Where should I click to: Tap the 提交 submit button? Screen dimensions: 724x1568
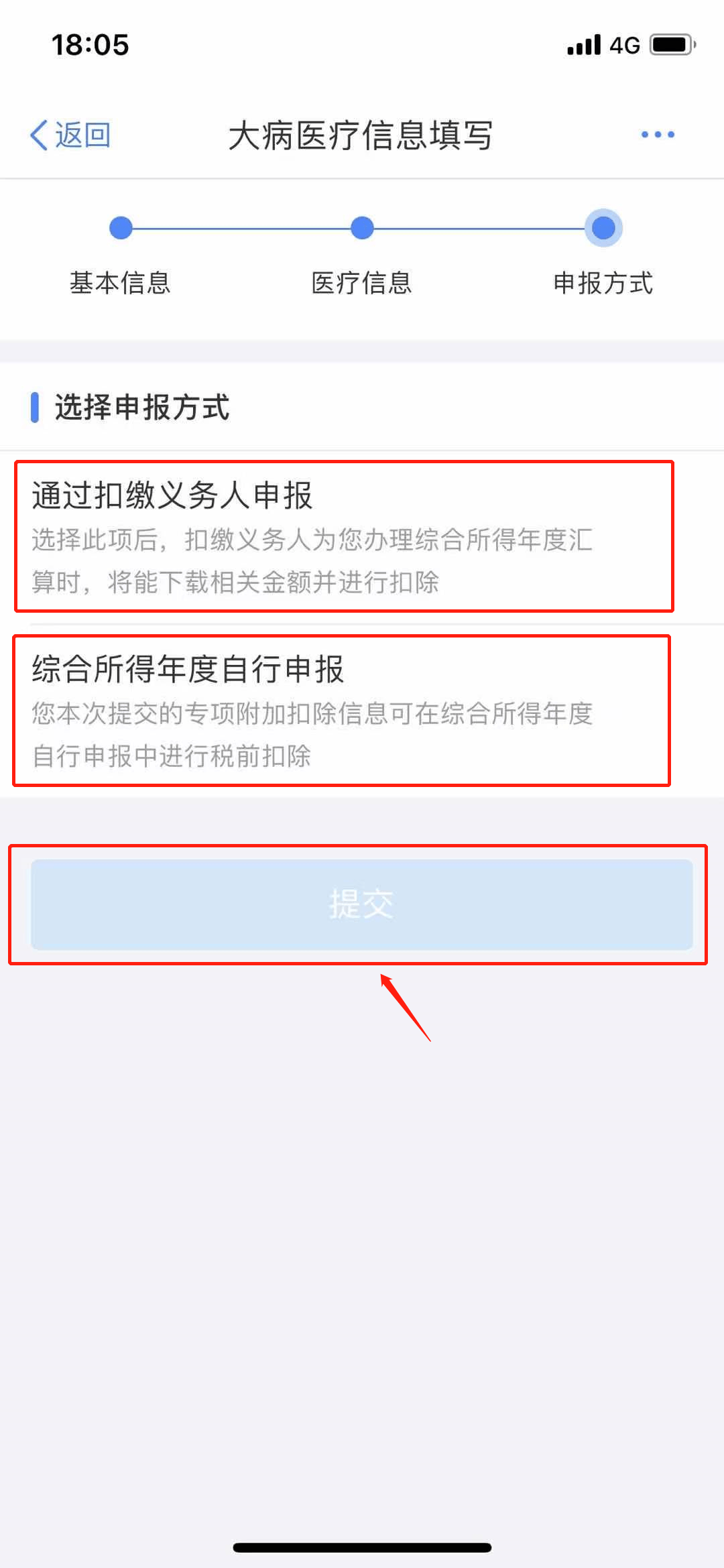361,904
